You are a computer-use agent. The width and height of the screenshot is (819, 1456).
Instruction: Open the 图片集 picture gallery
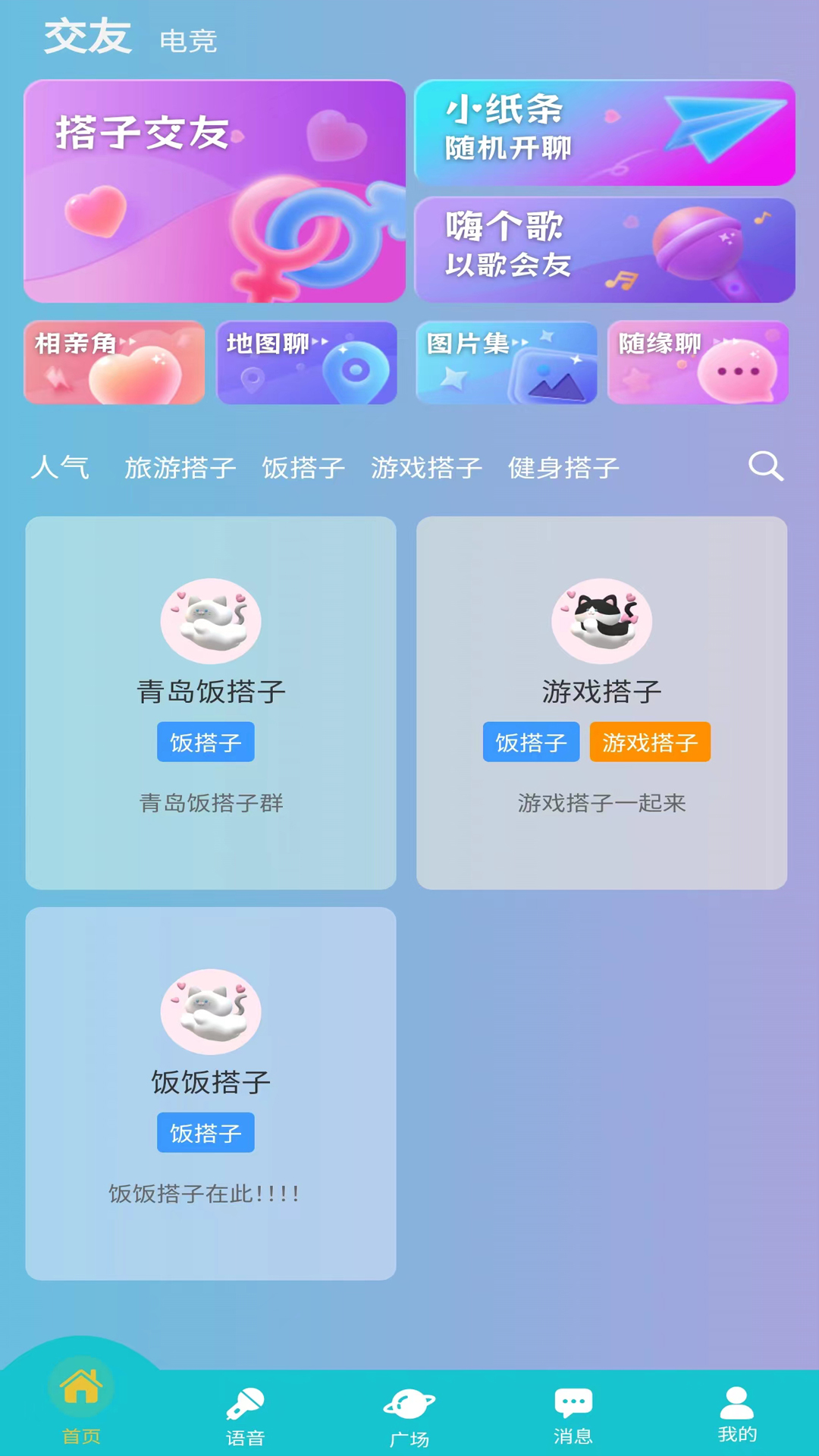[x=507, y=362]
